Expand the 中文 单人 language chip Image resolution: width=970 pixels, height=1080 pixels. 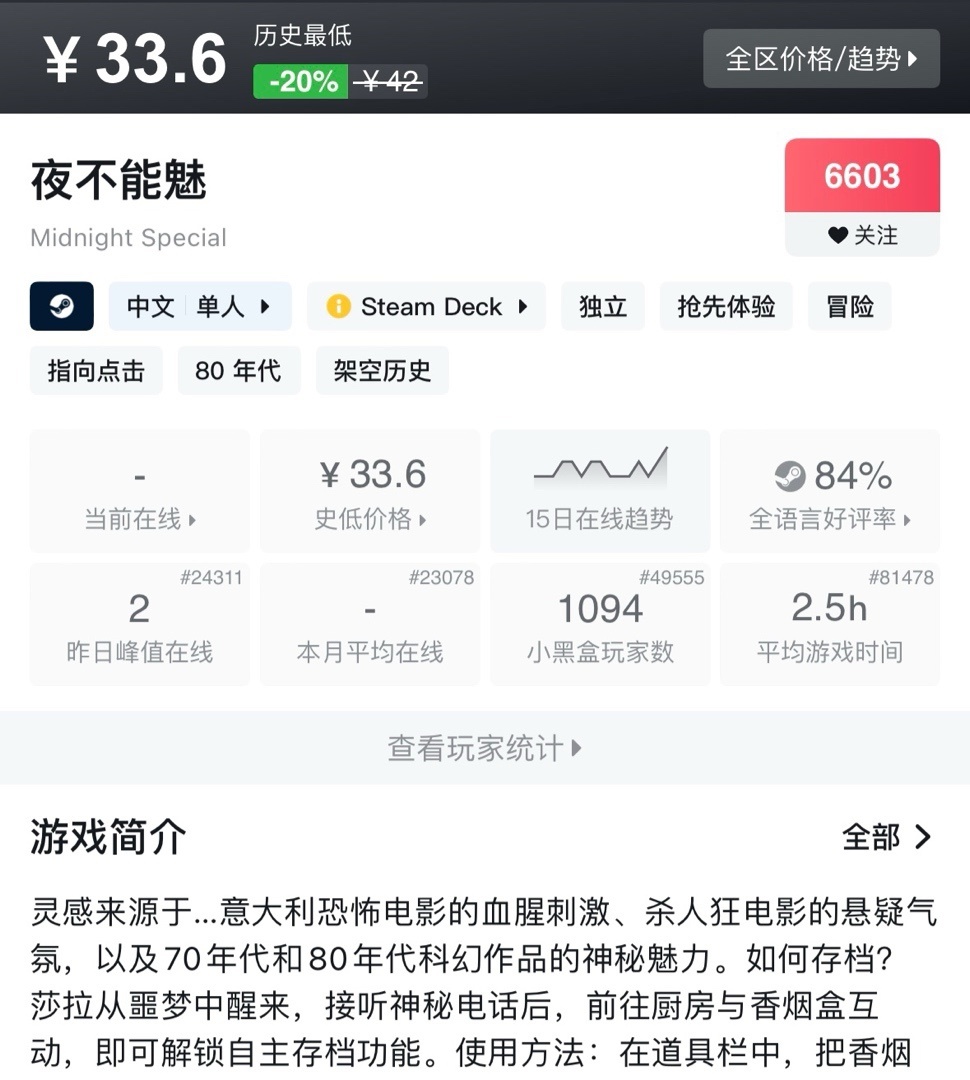point(200,306)
